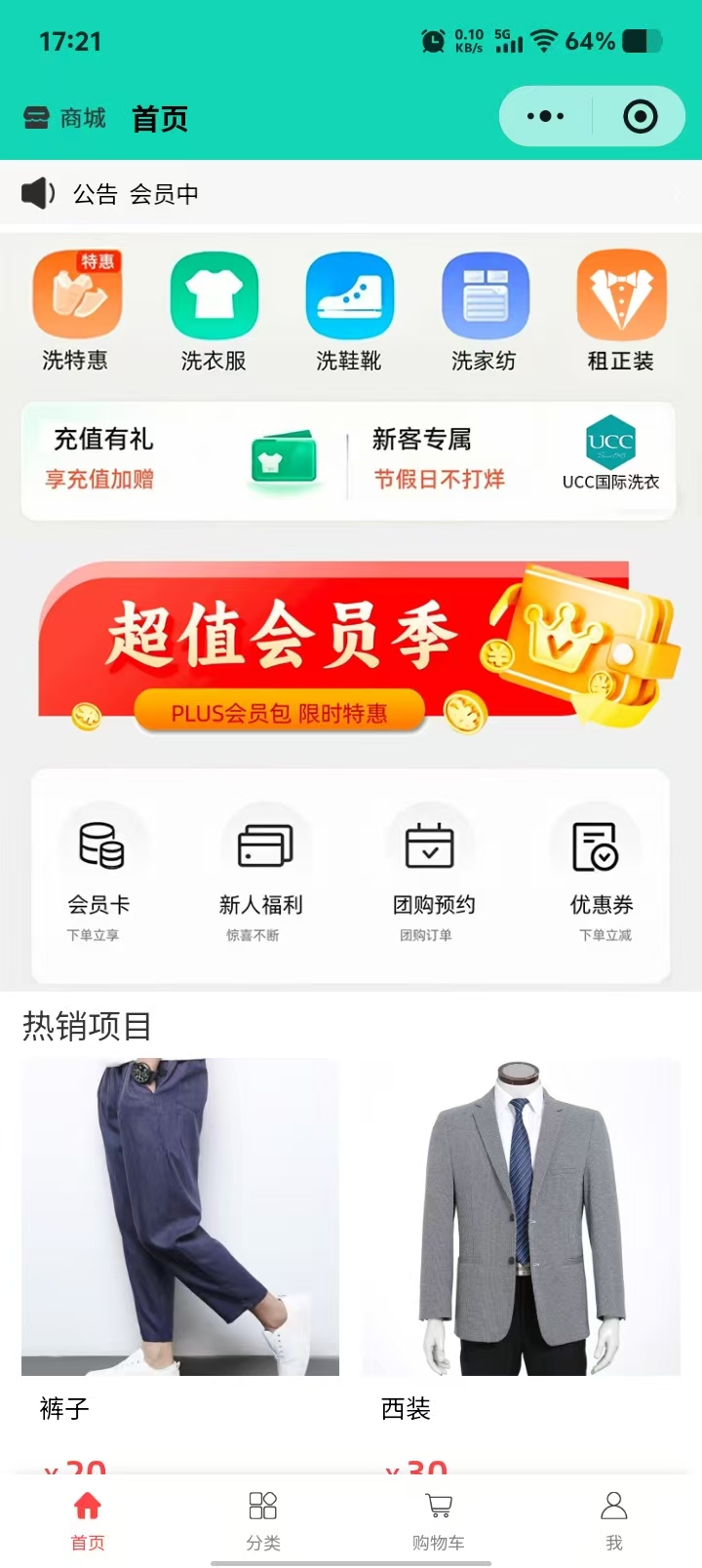The height and width of the screenshot is (1568, 702).
Task: Open 优惠券 coupons
Action: point(600,873)
